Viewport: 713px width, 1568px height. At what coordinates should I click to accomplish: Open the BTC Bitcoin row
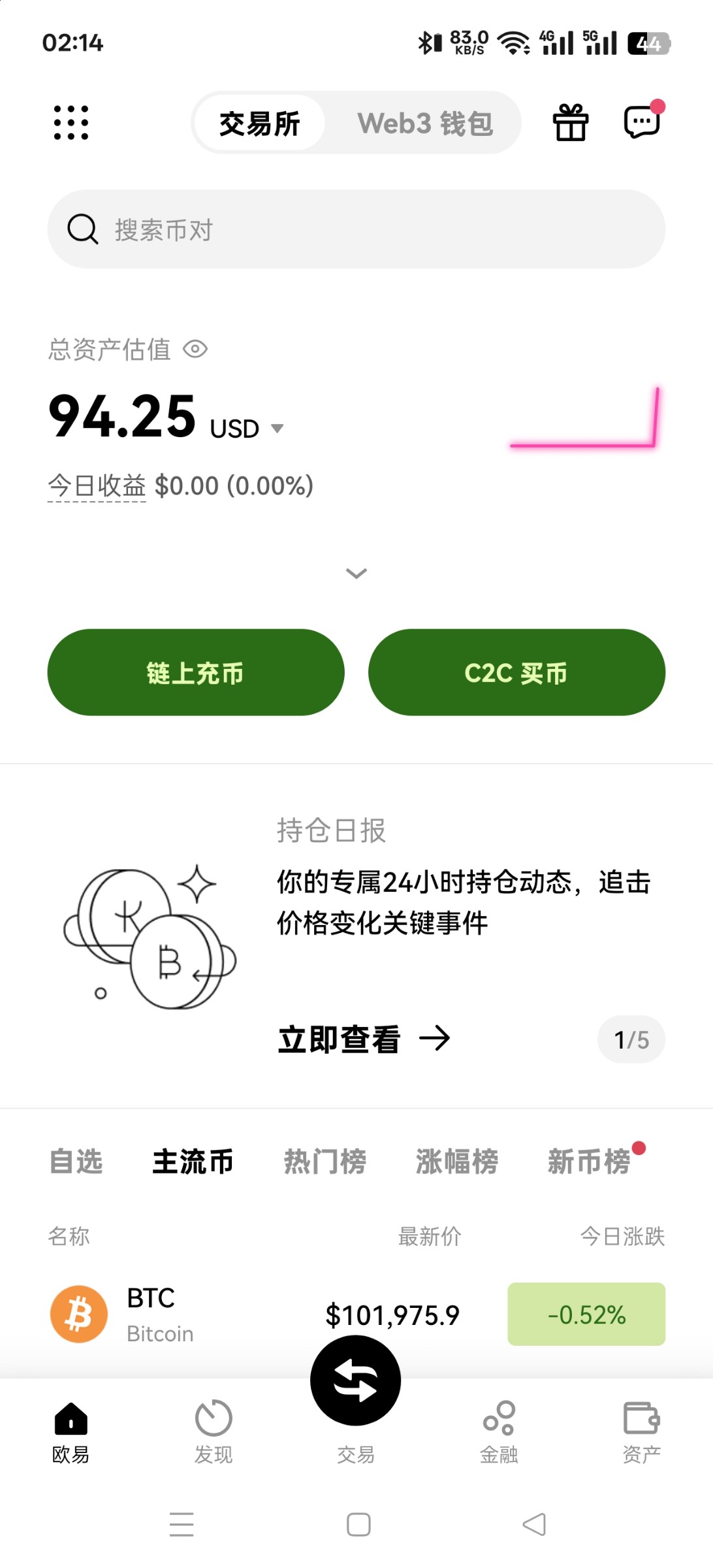[x=356, y=1315]
